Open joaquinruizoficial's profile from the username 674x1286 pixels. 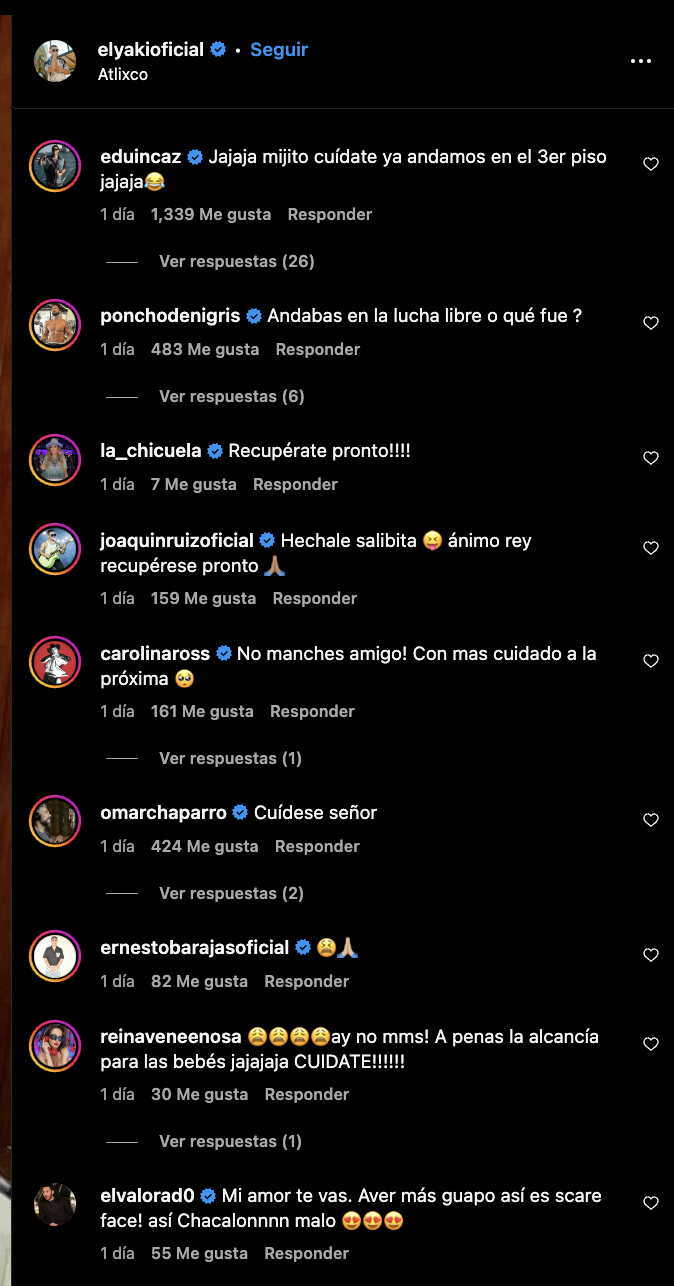(x=177, y=540)
